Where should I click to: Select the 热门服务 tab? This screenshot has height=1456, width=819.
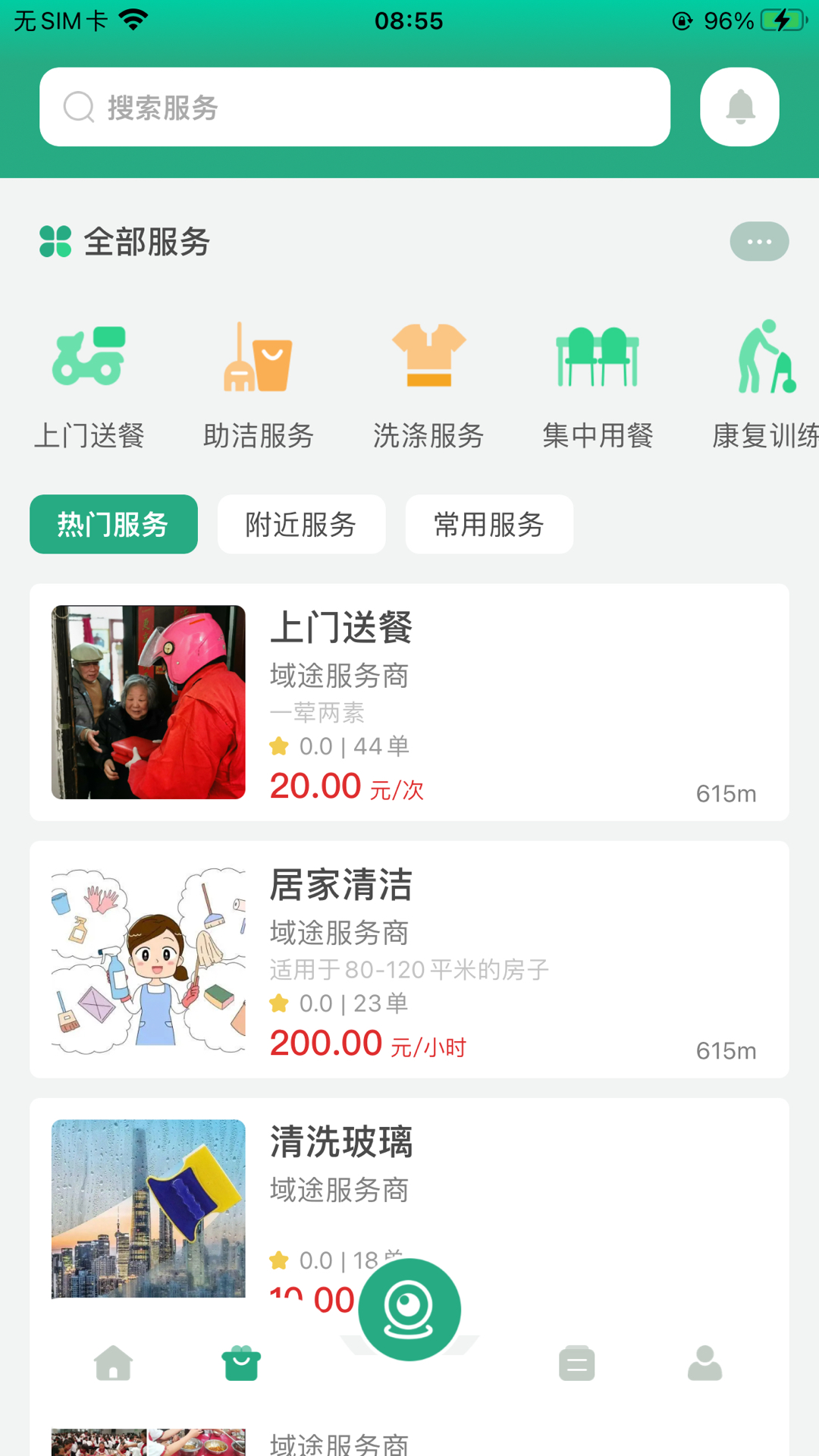[x=113, y=524]
